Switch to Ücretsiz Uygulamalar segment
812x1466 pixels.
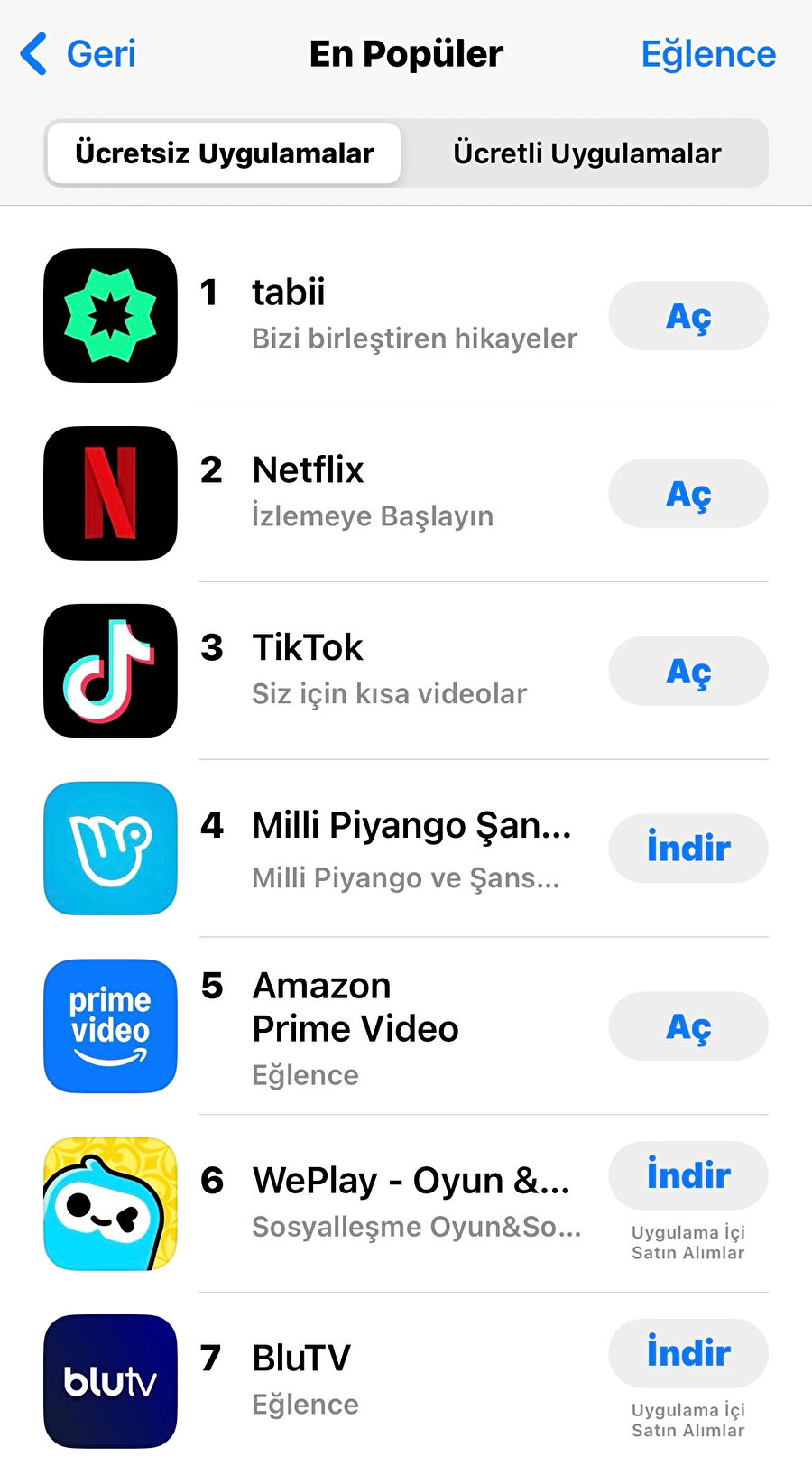click(224, 153)
